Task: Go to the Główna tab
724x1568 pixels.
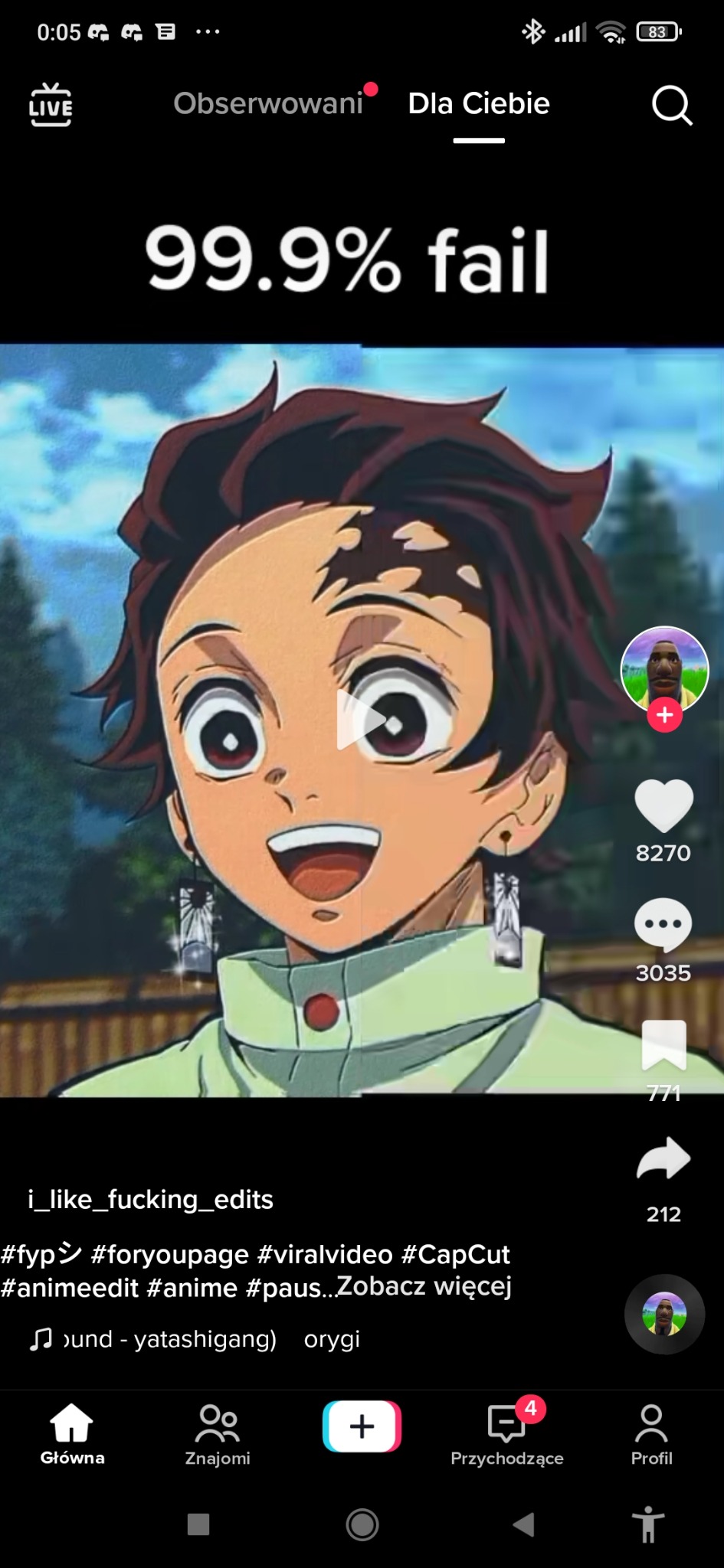Action: 72,1434
